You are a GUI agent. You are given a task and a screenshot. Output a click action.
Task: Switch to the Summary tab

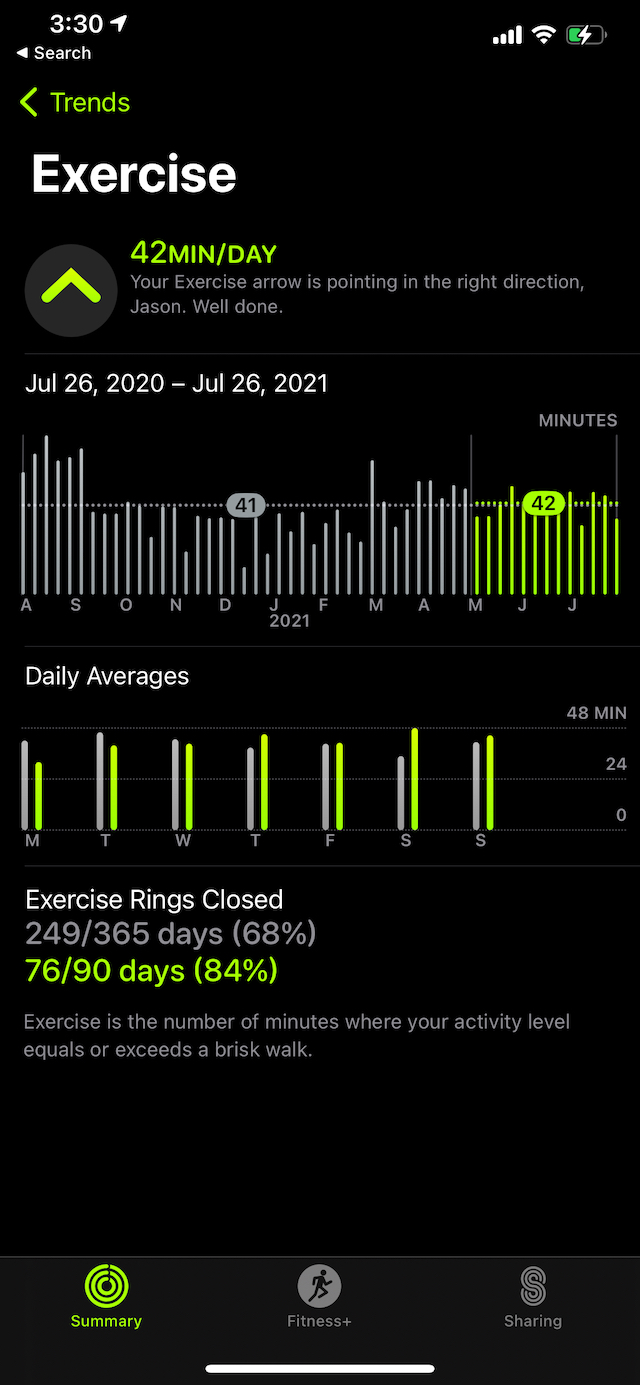106,1297
